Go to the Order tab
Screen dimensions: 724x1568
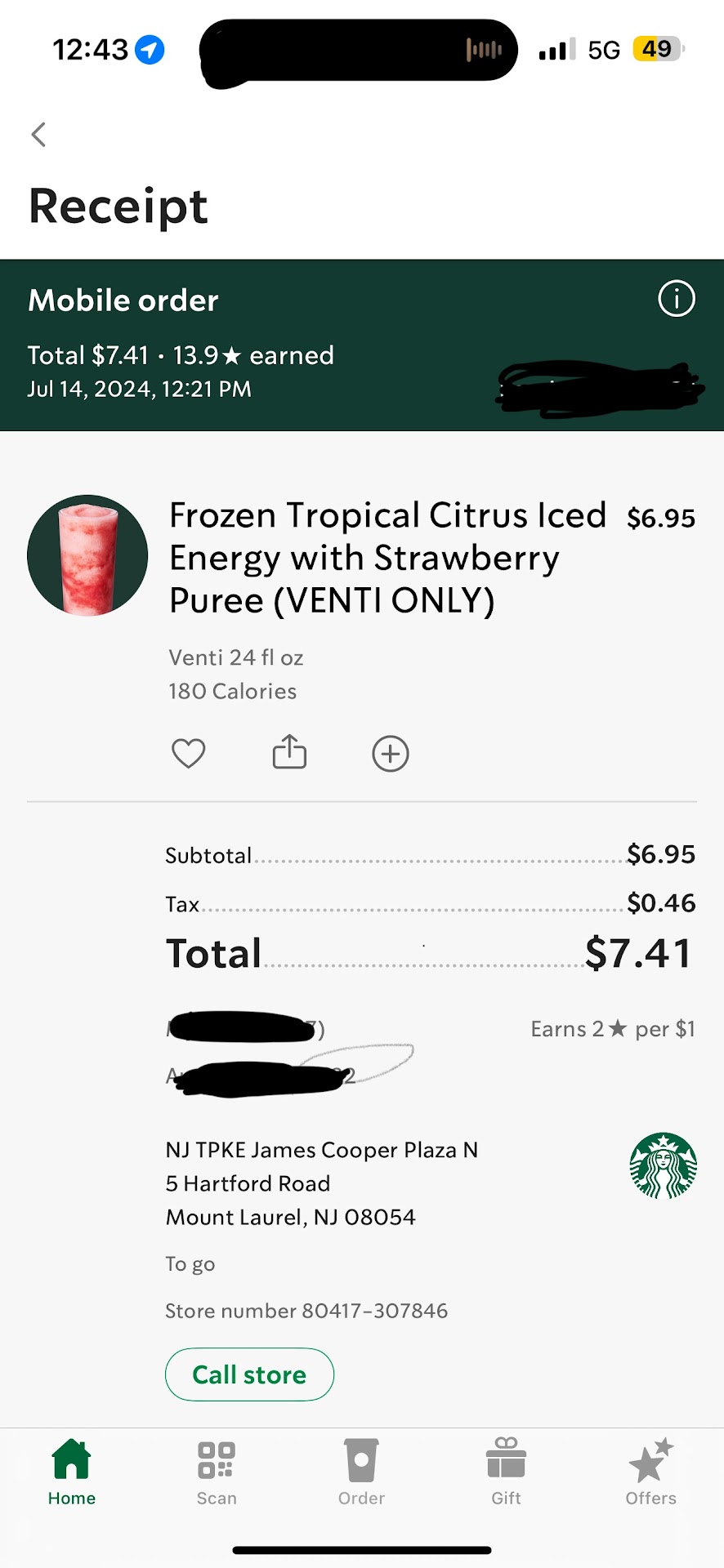click(361, 1472)
